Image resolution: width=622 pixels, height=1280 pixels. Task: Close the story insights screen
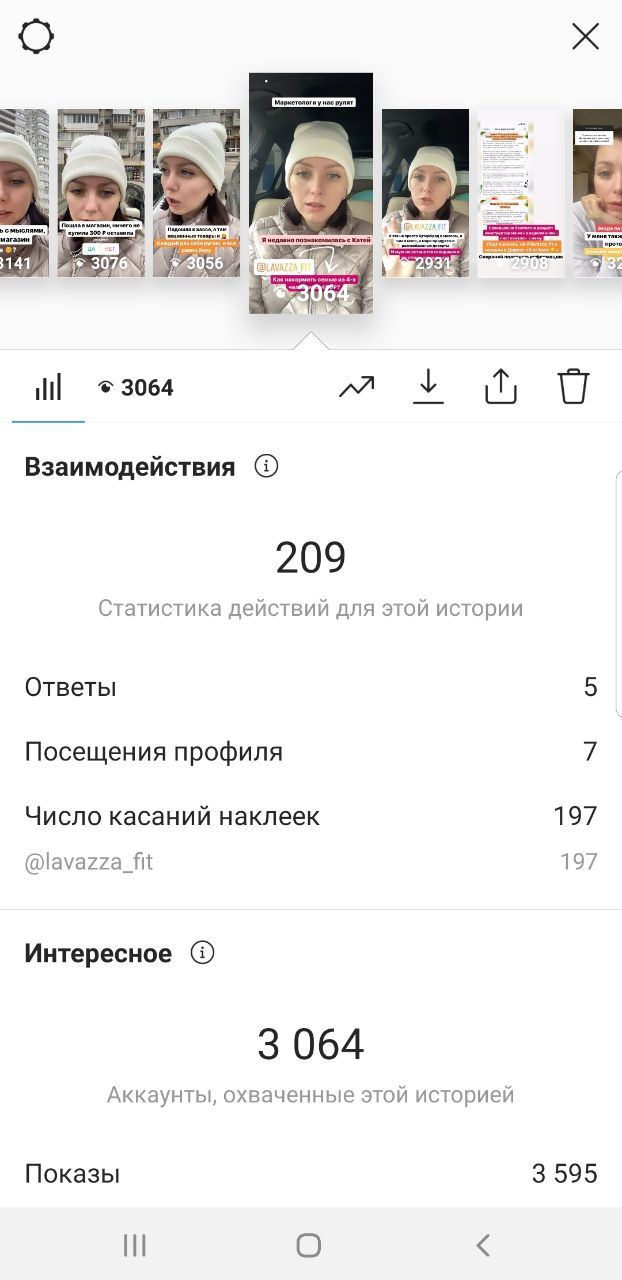[585, 37]
